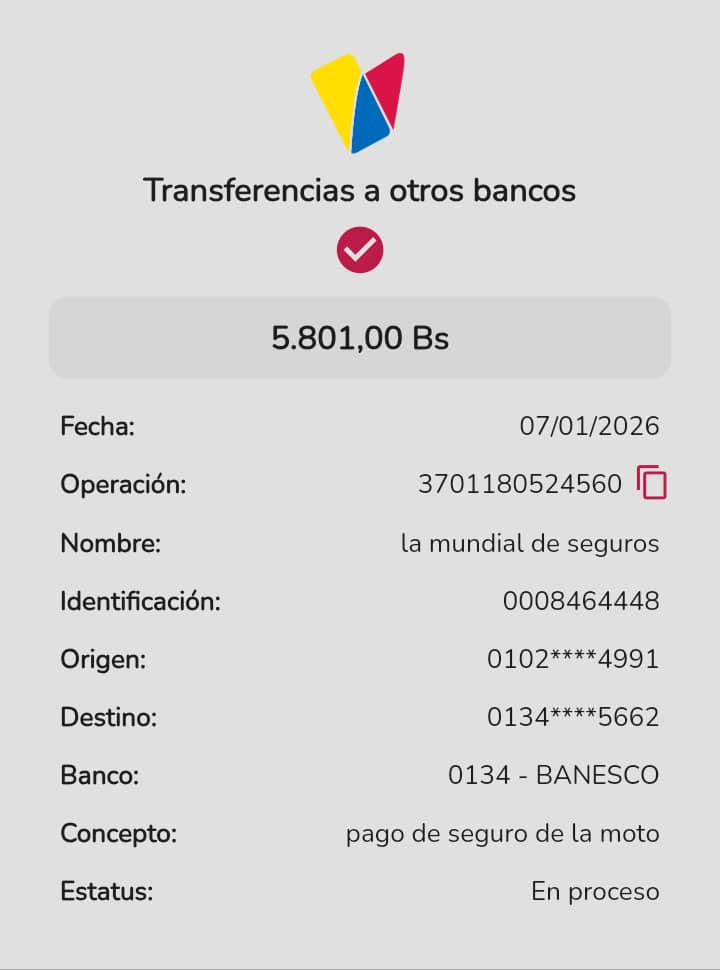Copy the operation number 3701180524560
The width and height of the screenshot is (720, 970).
tap(651, 483)
